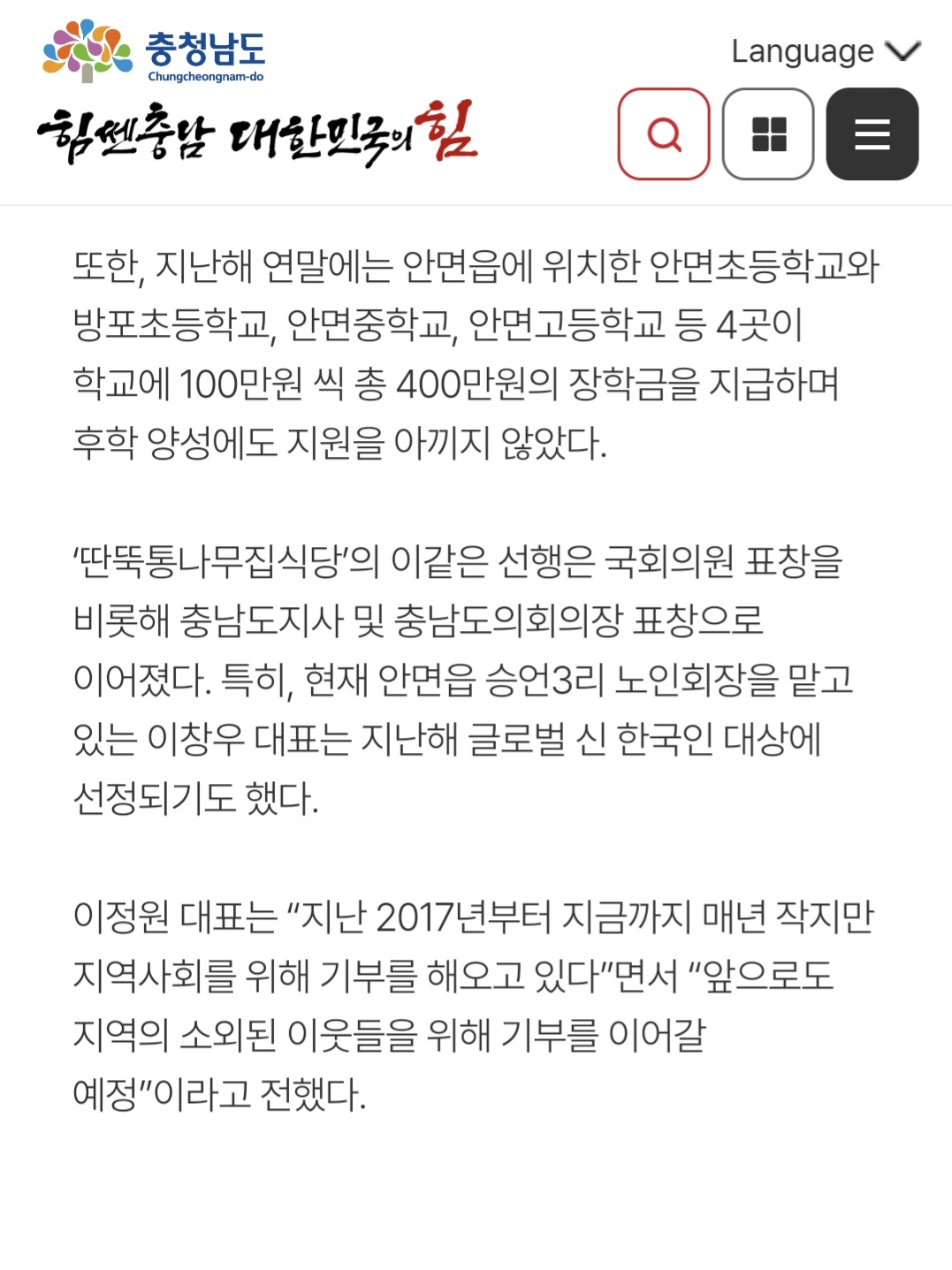Screen dimensions: 952x1270
Task: Tap the red search icon
Action: tap(664, 134)
